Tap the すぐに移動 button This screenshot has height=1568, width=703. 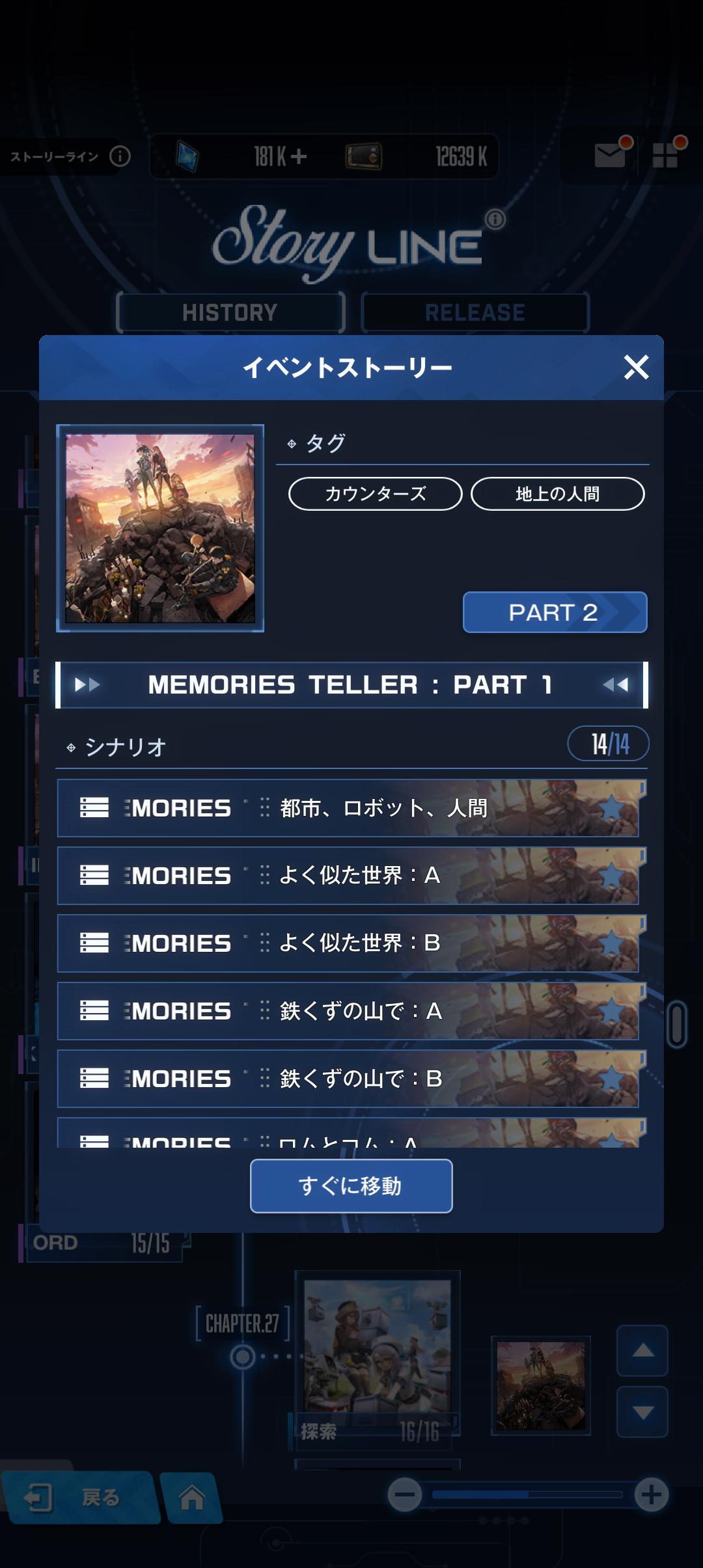click(x=351, y=1185)
